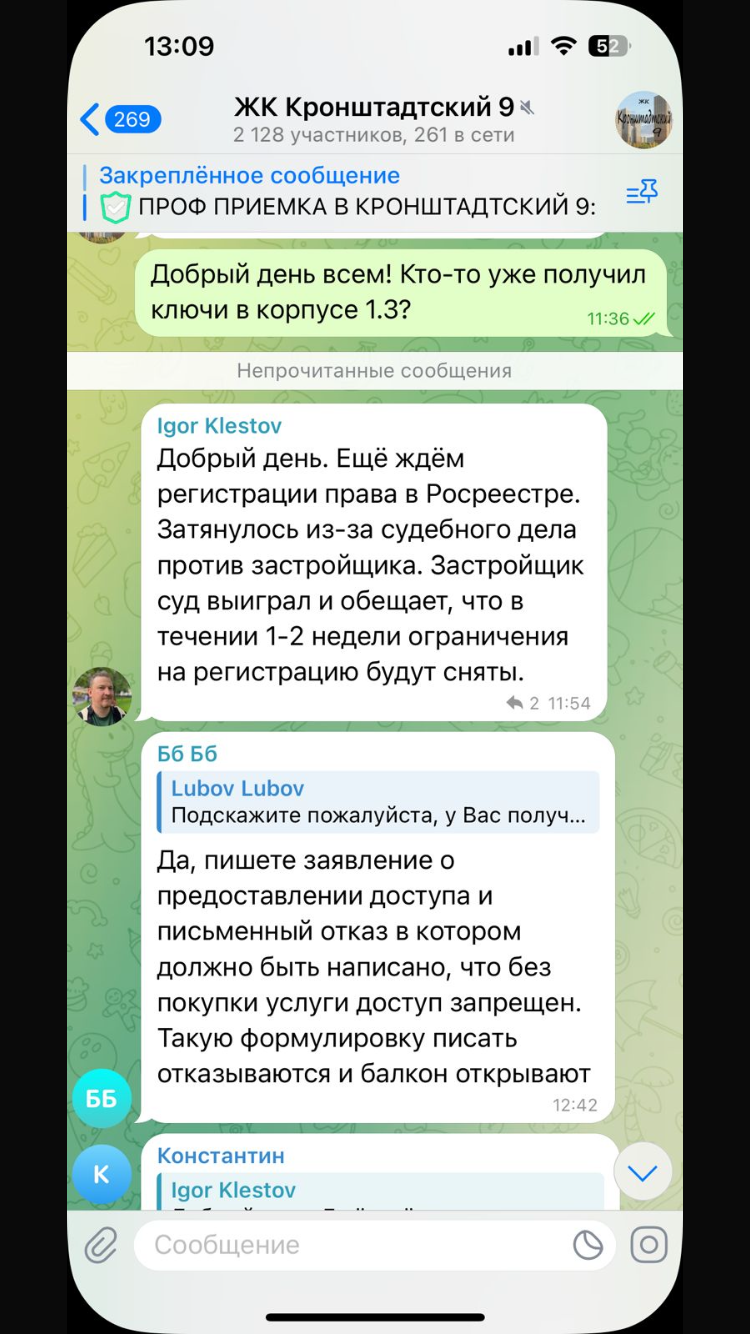Viewport: 750px width, 1334px height.
Task: Jump to quoted Lubov Lubov message
Action: click(379, 802)
